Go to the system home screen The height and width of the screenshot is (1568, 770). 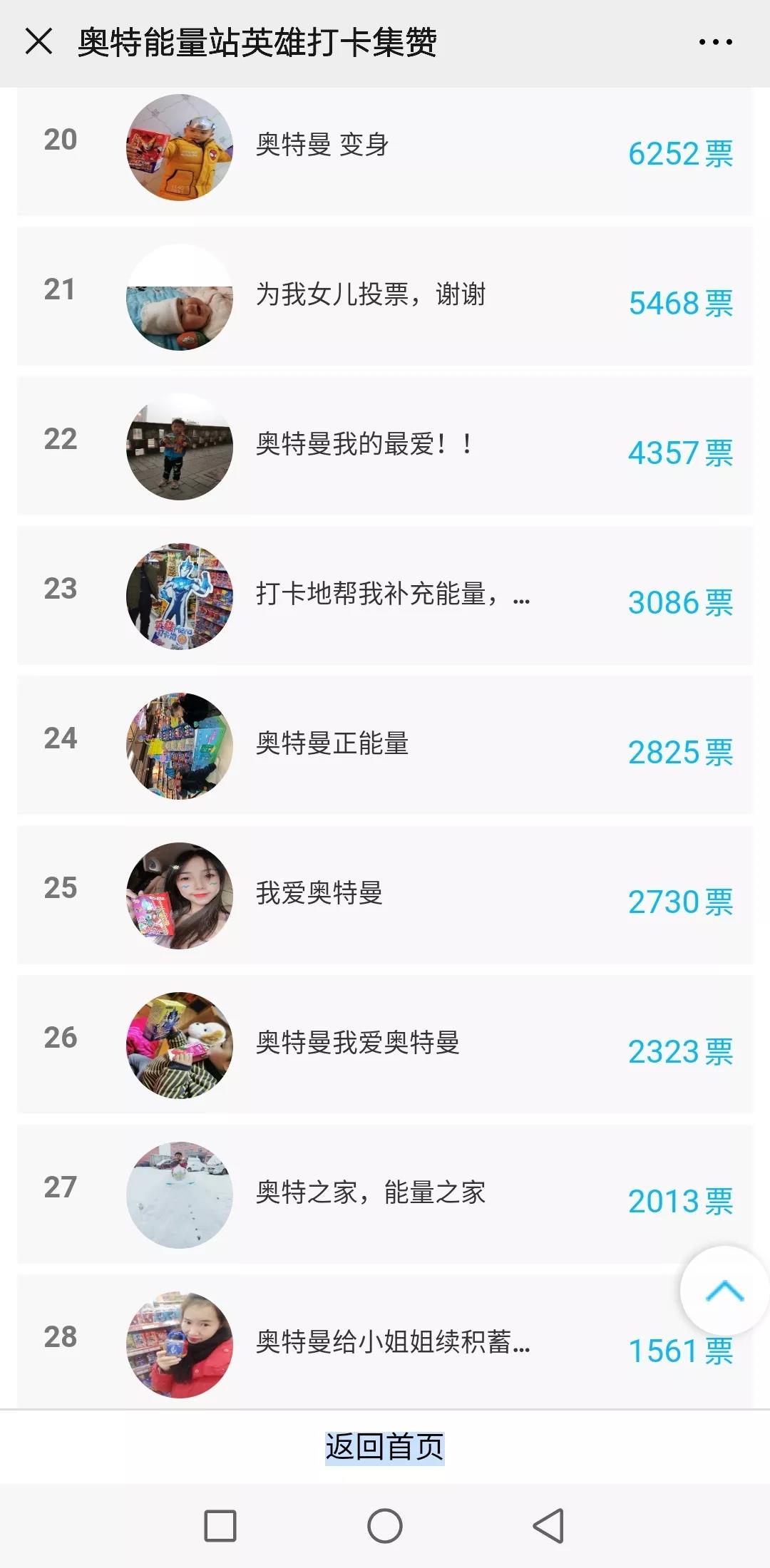(x=385, y=1526)
